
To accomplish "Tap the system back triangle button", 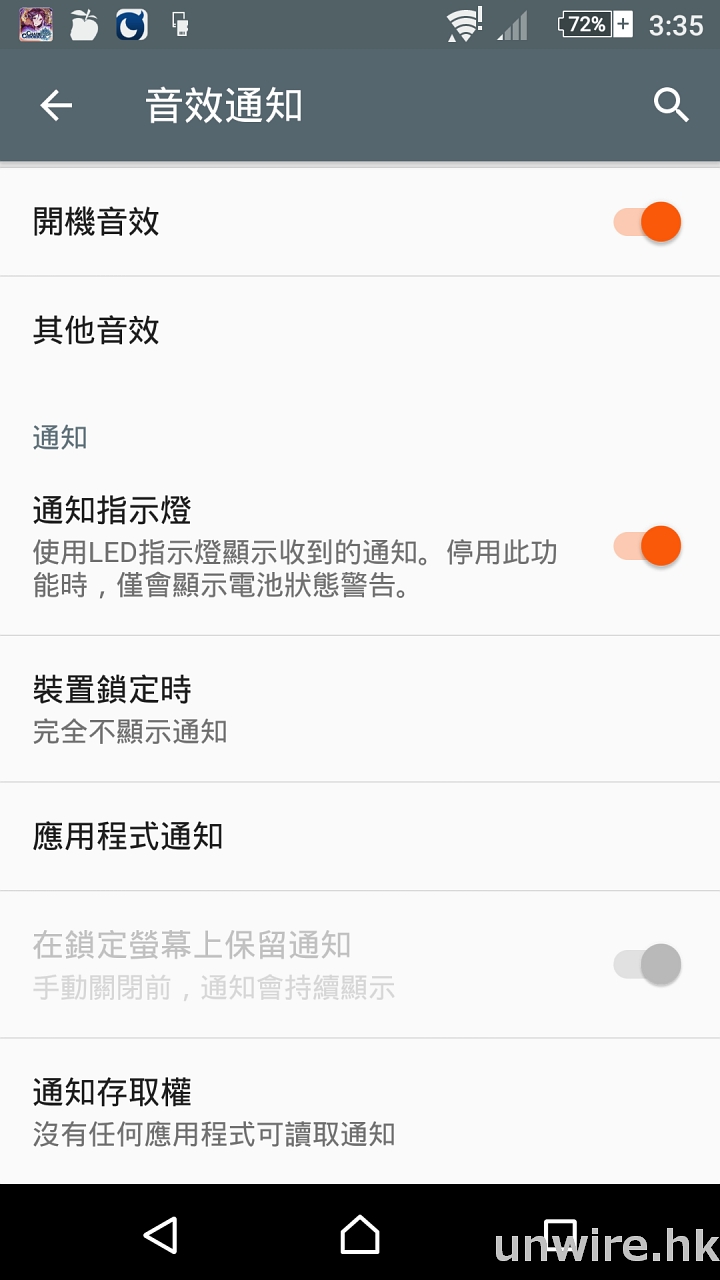I will (161, 1235).
